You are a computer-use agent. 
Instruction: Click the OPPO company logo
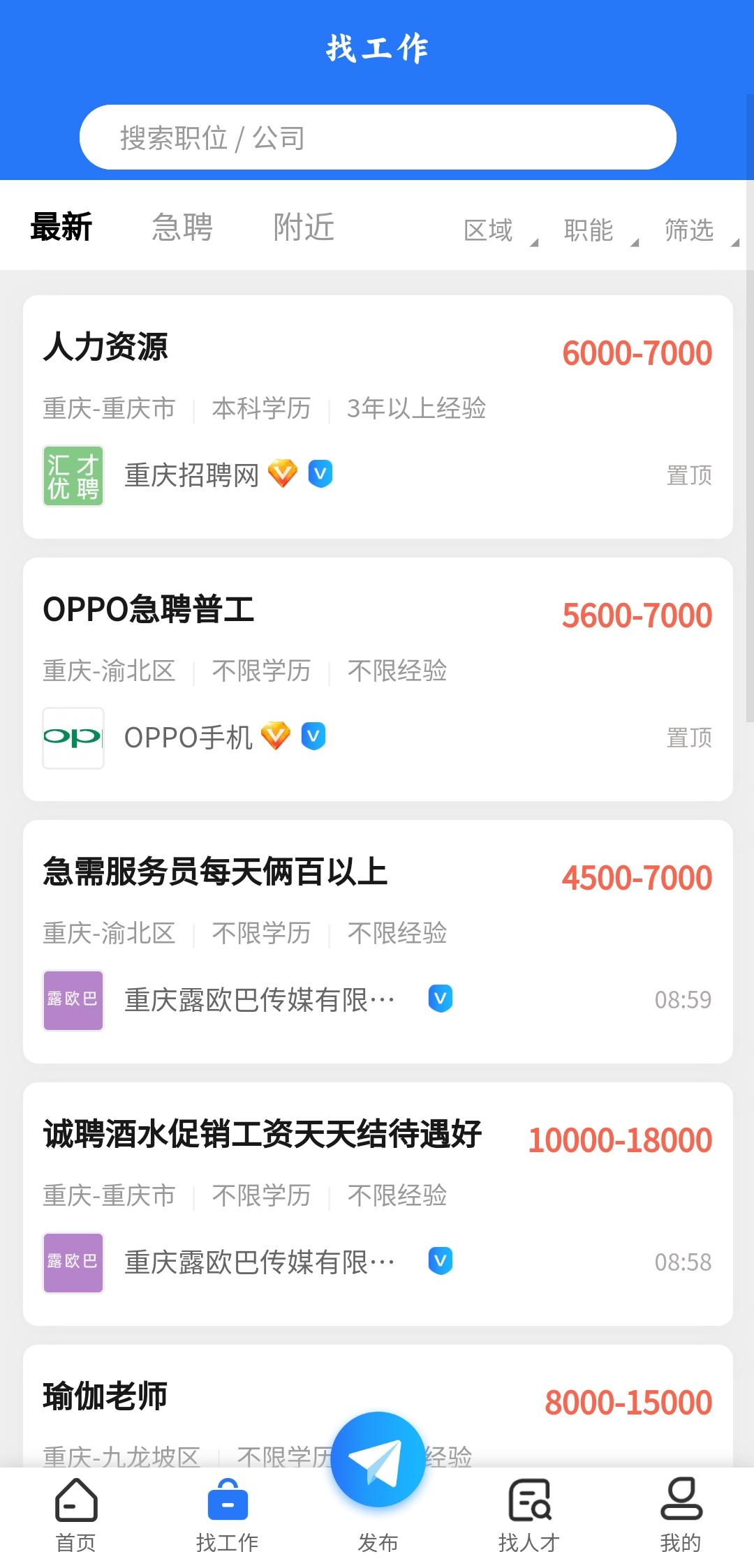(x=73, y=736)
